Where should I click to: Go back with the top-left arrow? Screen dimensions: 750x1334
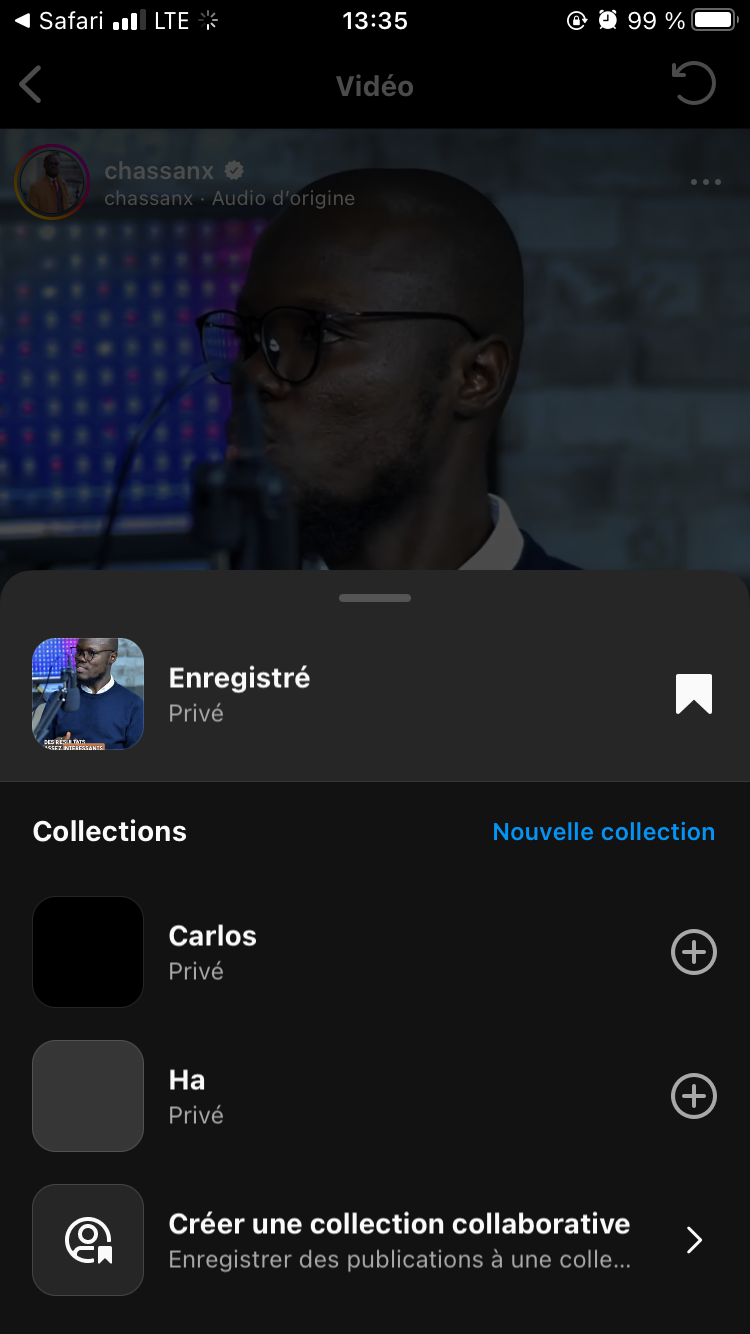click(31, 86)
